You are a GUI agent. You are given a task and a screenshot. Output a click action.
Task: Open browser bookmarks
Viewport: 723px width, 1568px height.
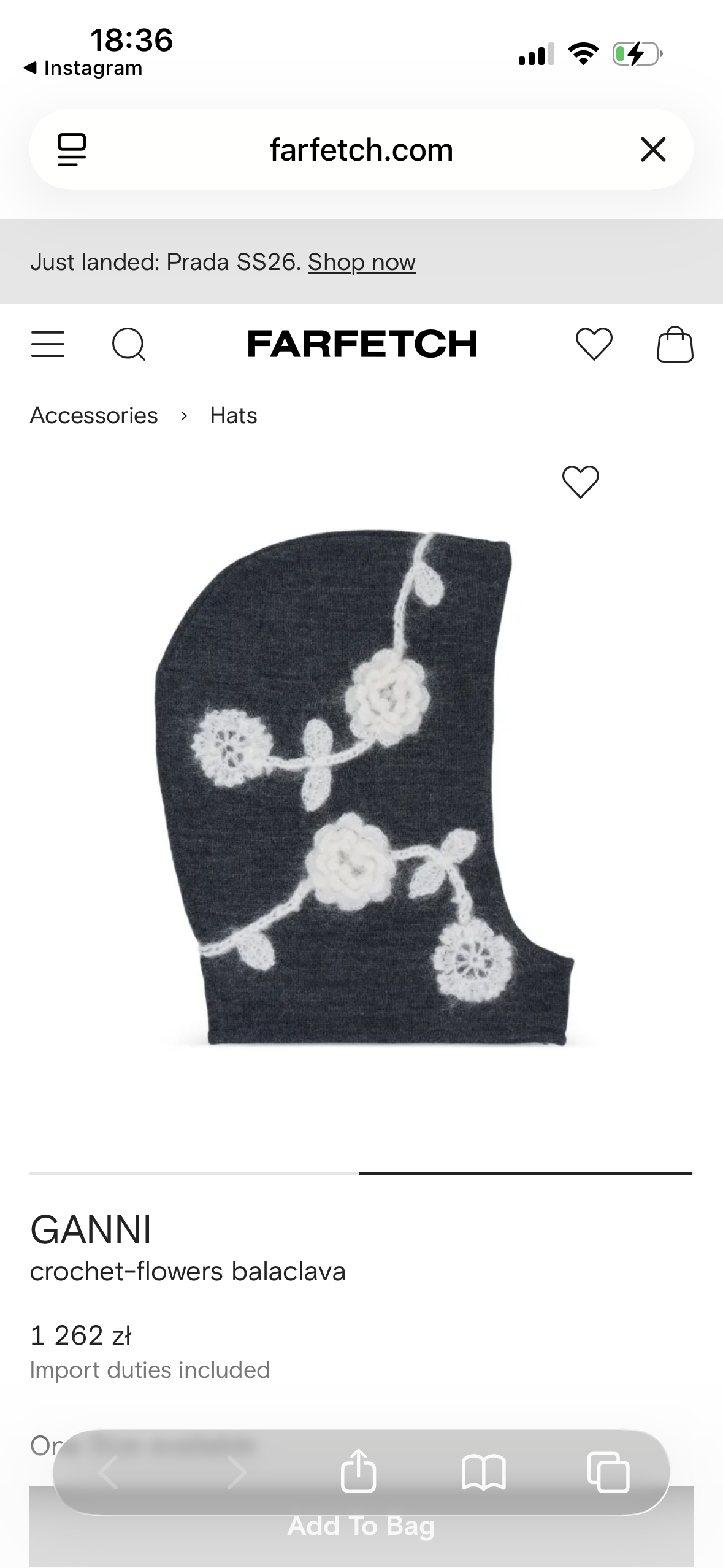coord(483,1471)
